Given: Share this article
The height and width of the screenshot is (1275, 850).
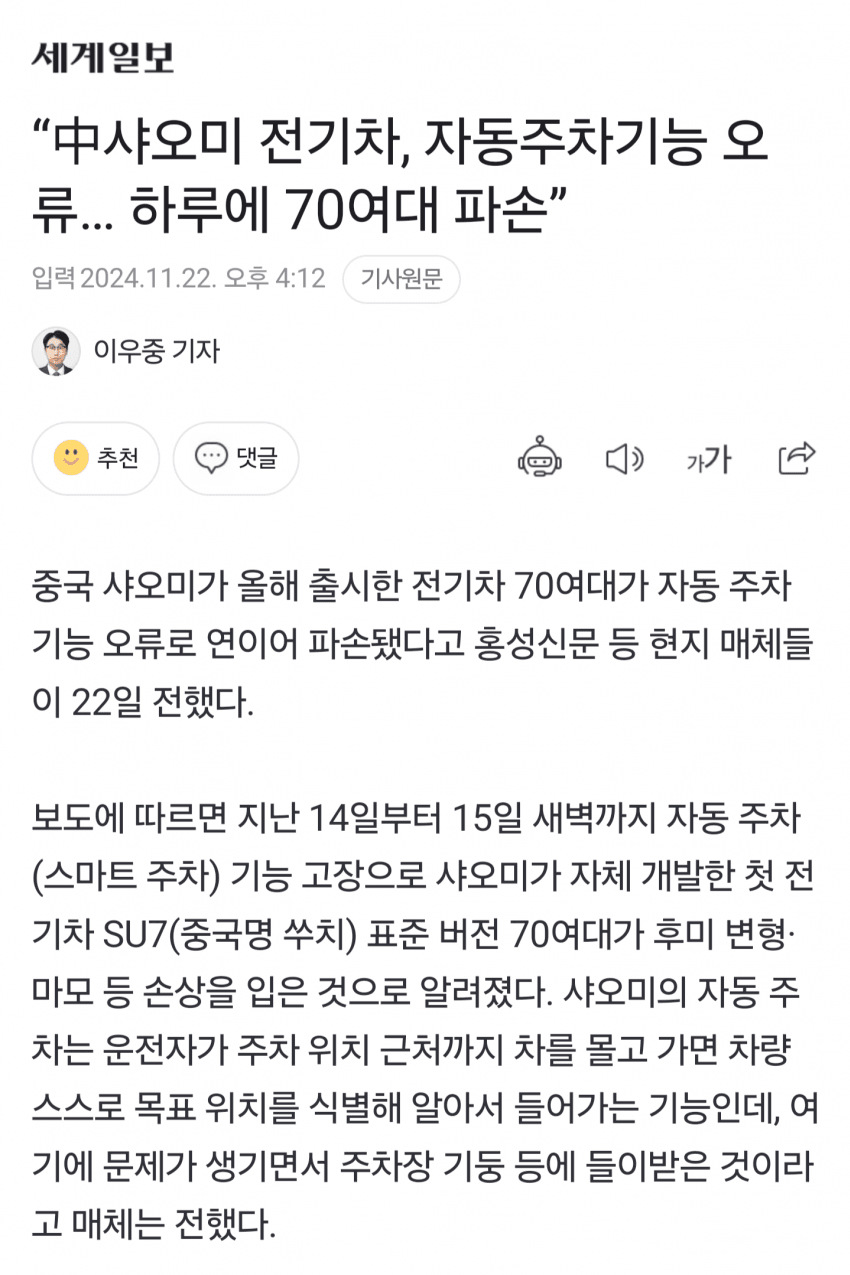Looking at the screenshot, I should [x=797, y=458].
